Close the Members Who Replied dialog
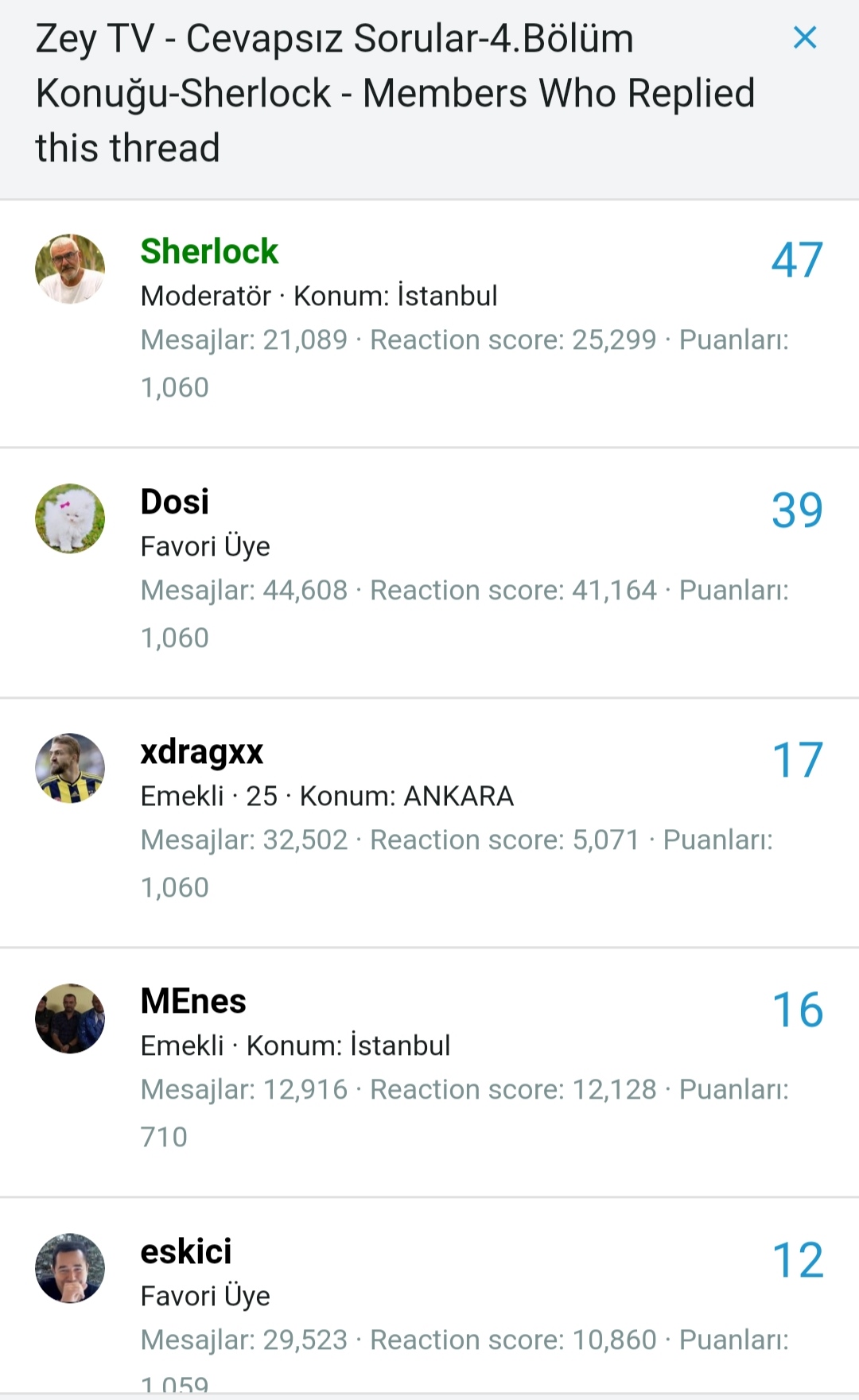The width and height of the screenshot is (859, 1400). pos(805,37)
